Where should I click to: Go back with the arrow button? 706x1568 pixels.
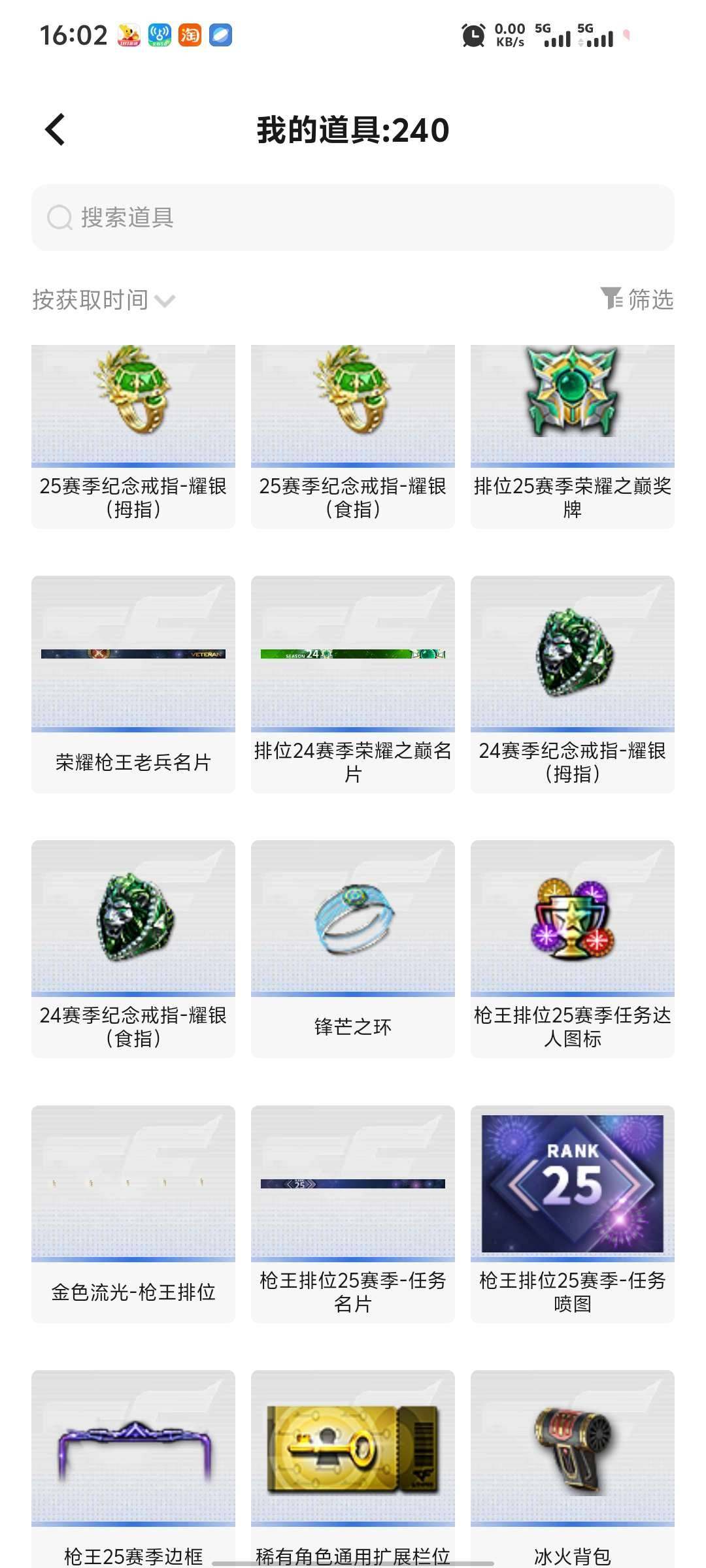(54, 130)
